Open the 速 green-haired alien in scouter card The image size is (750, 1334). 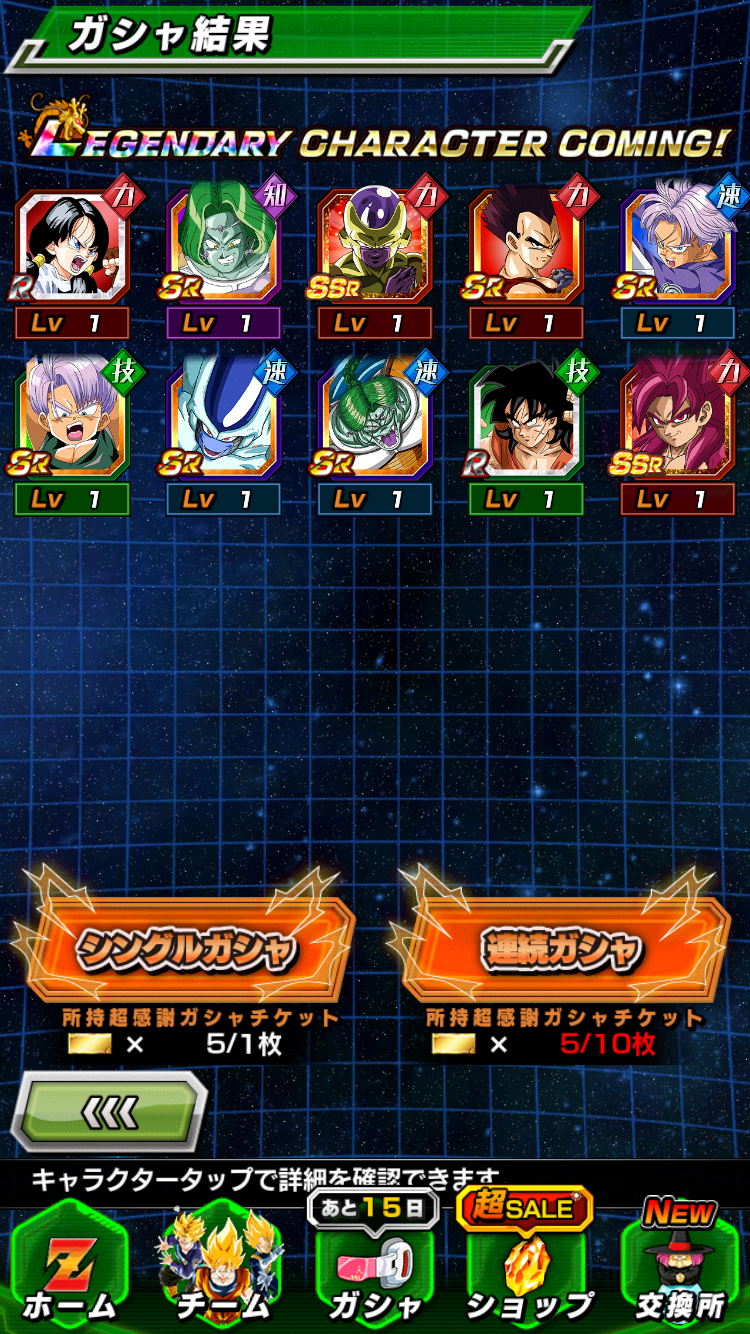point(375,421)
